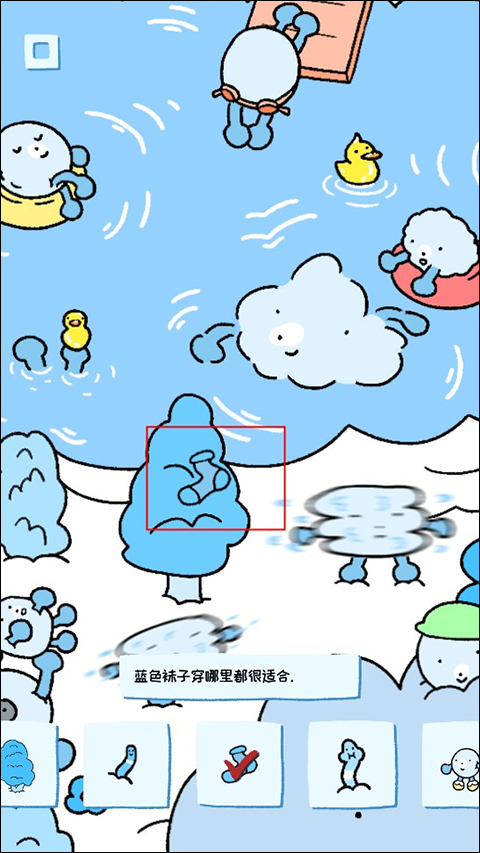Open the square menu button
Screen dimensions: 480x853
42,52
